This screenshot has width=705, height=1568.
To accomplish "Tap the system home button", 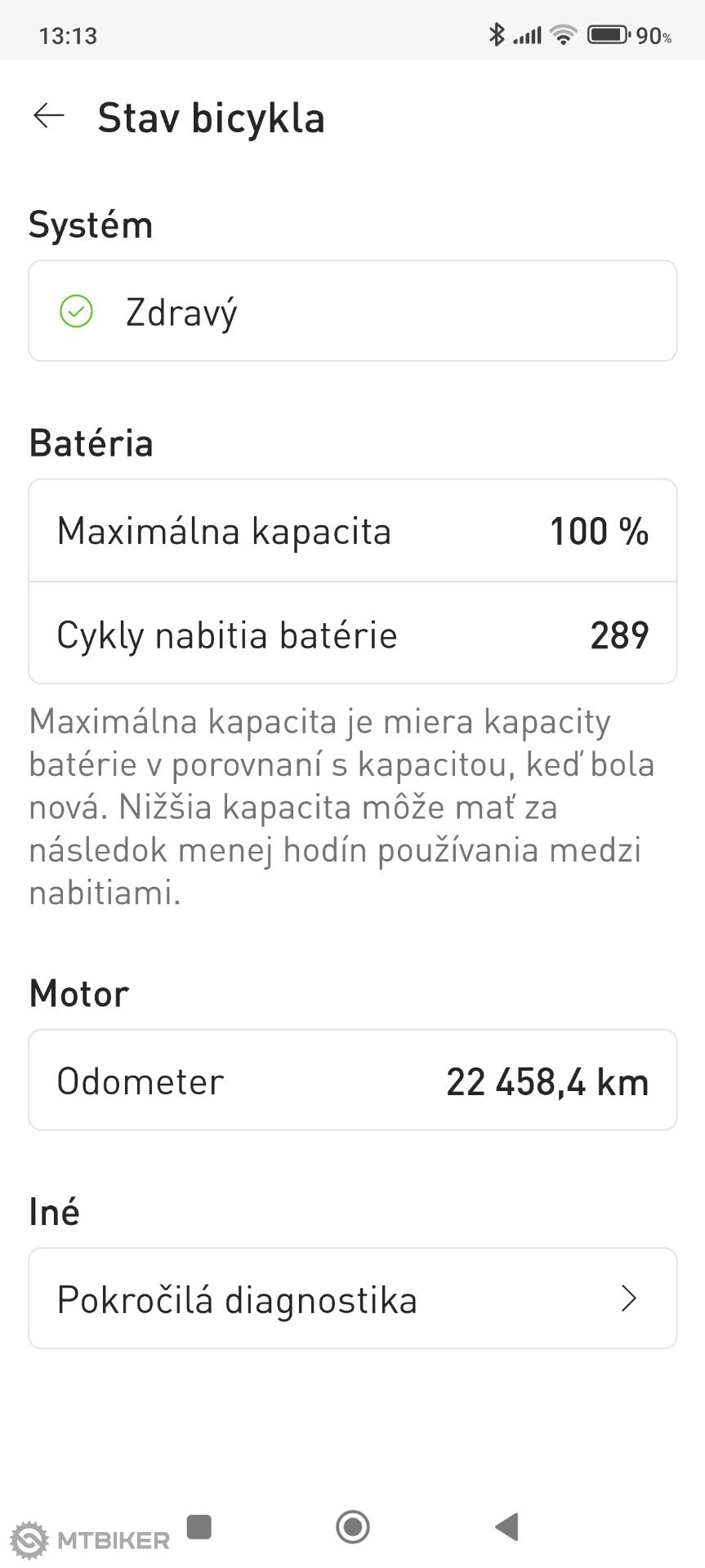I will (x=353, y=1526).
